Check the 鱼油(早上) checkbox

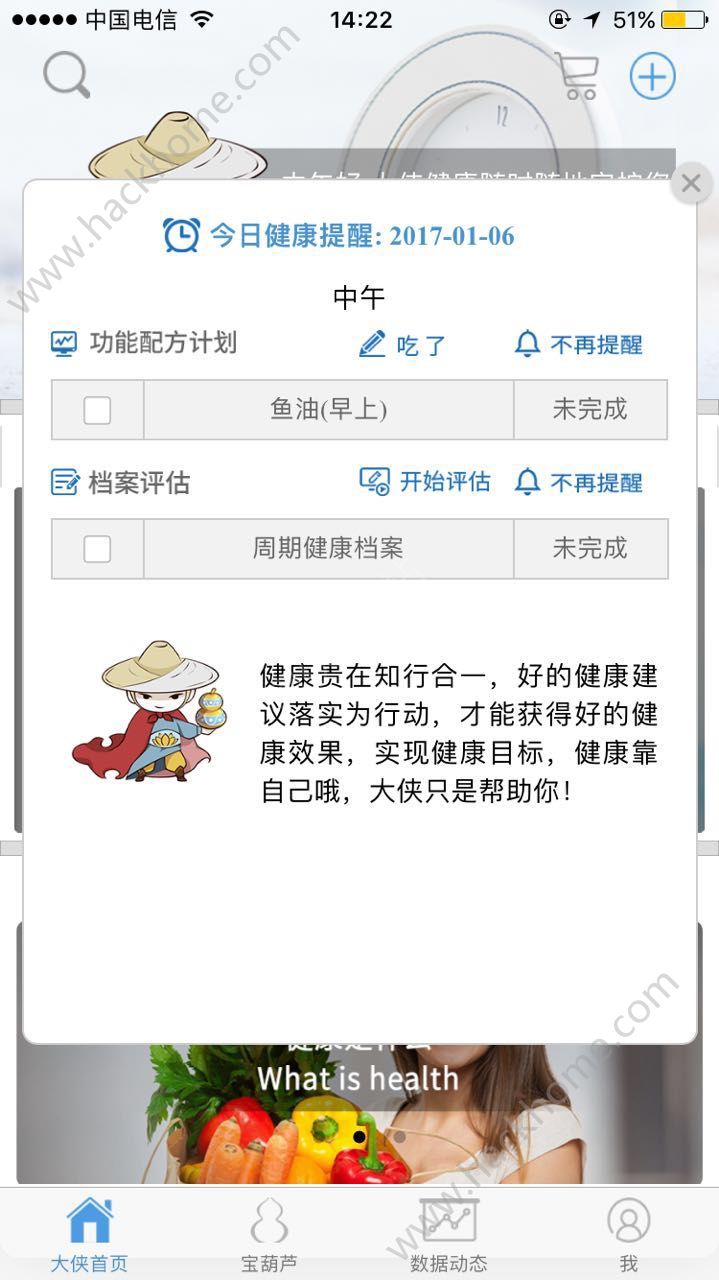point(97,410)
